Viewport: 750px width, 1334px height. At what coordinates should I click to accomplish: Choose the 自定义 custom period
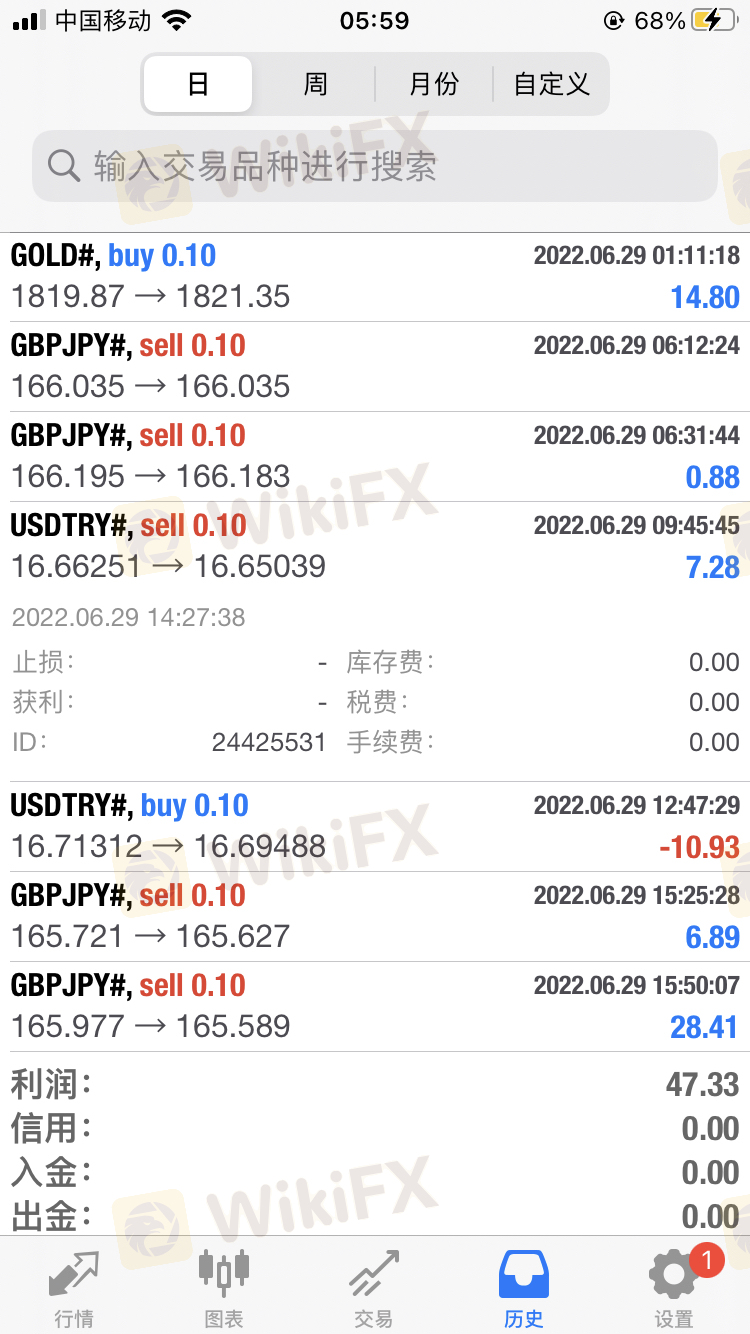[551, 84]
